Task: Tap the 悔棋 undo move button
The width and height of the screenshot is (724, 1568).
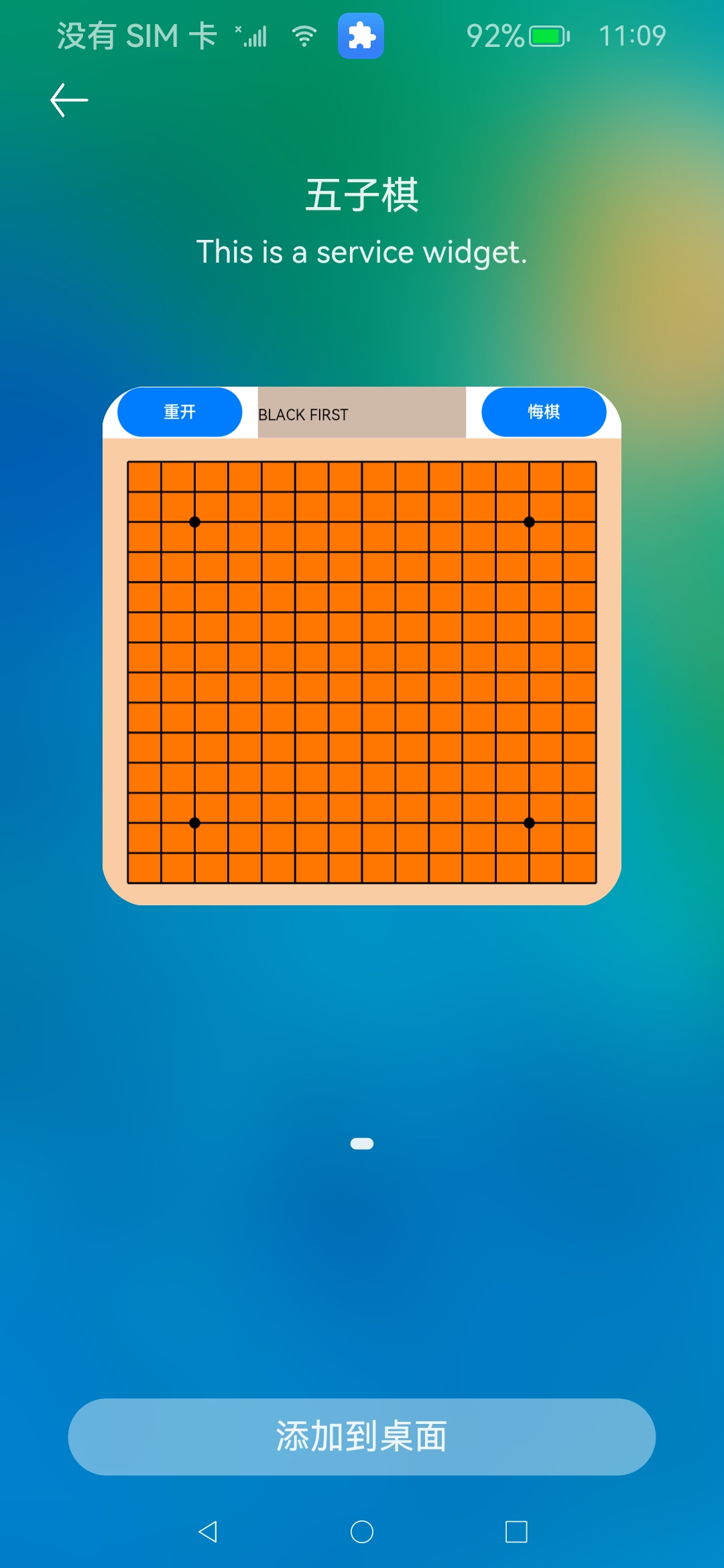Action: point(544,412)
